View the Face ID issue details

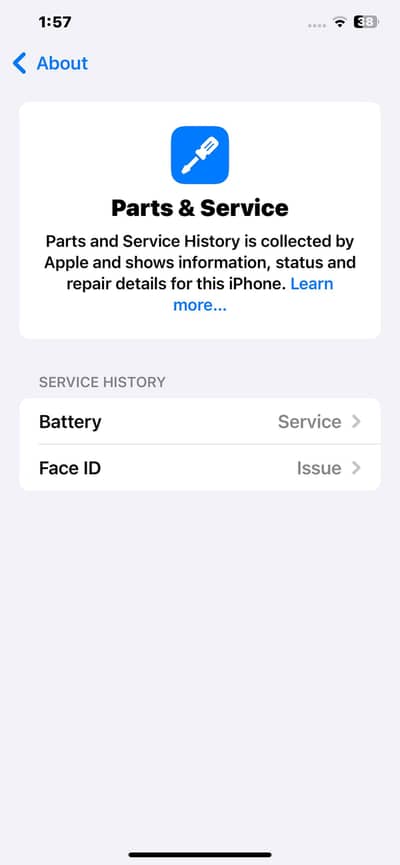200,468
